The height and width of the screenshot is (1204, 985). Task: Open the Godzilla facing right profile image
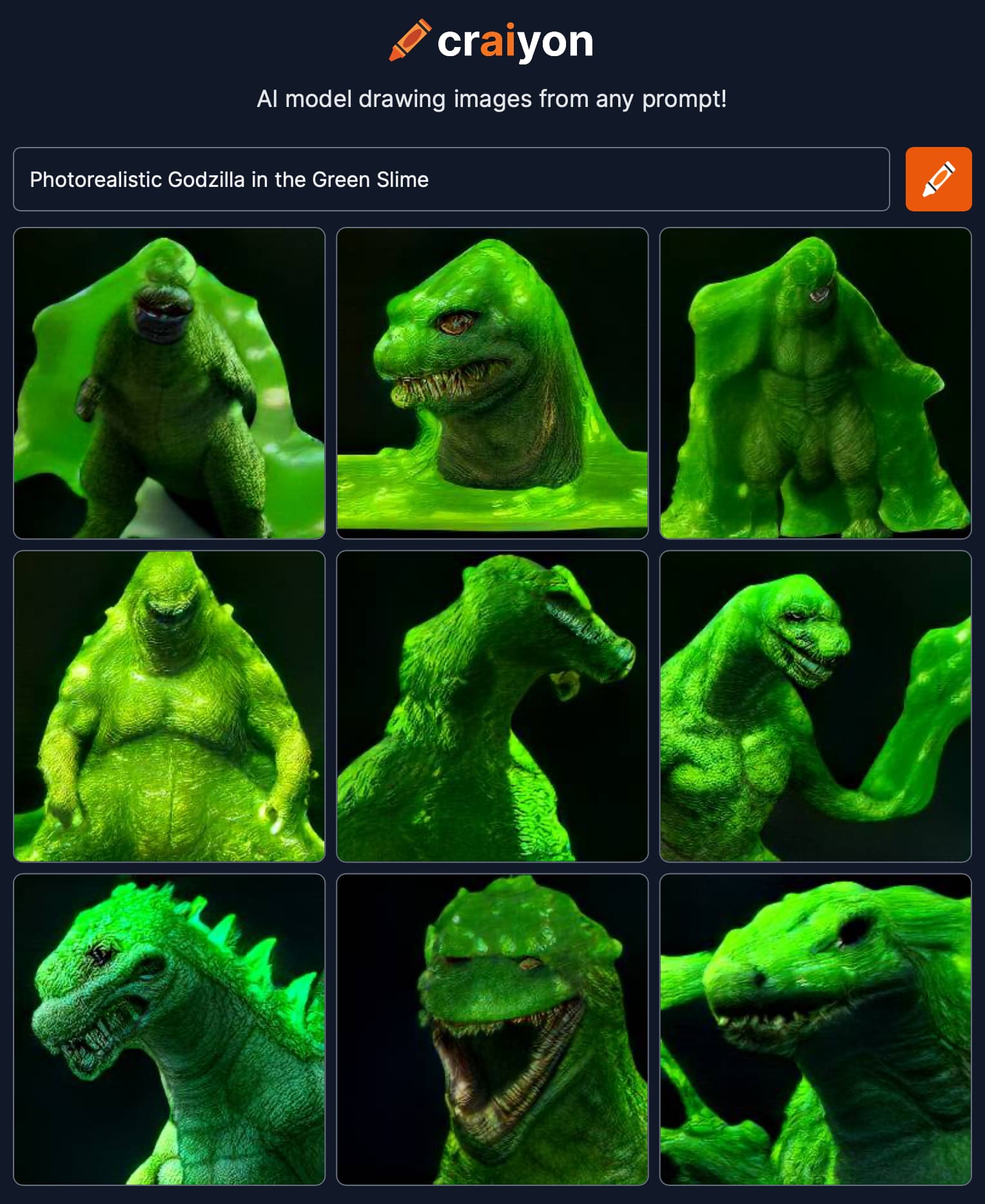492,706
